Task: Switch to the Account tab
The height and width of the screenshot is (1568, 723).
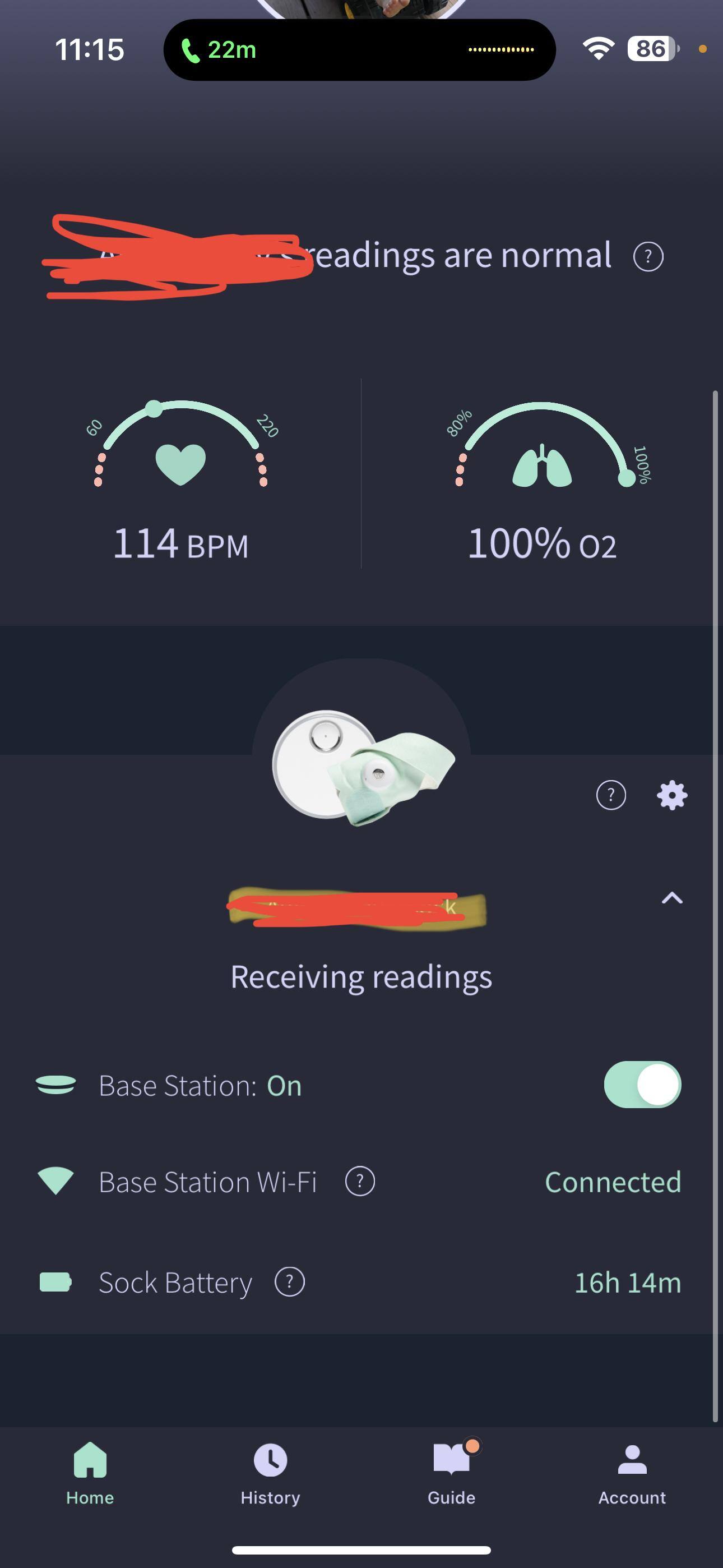Action: 632,1473
